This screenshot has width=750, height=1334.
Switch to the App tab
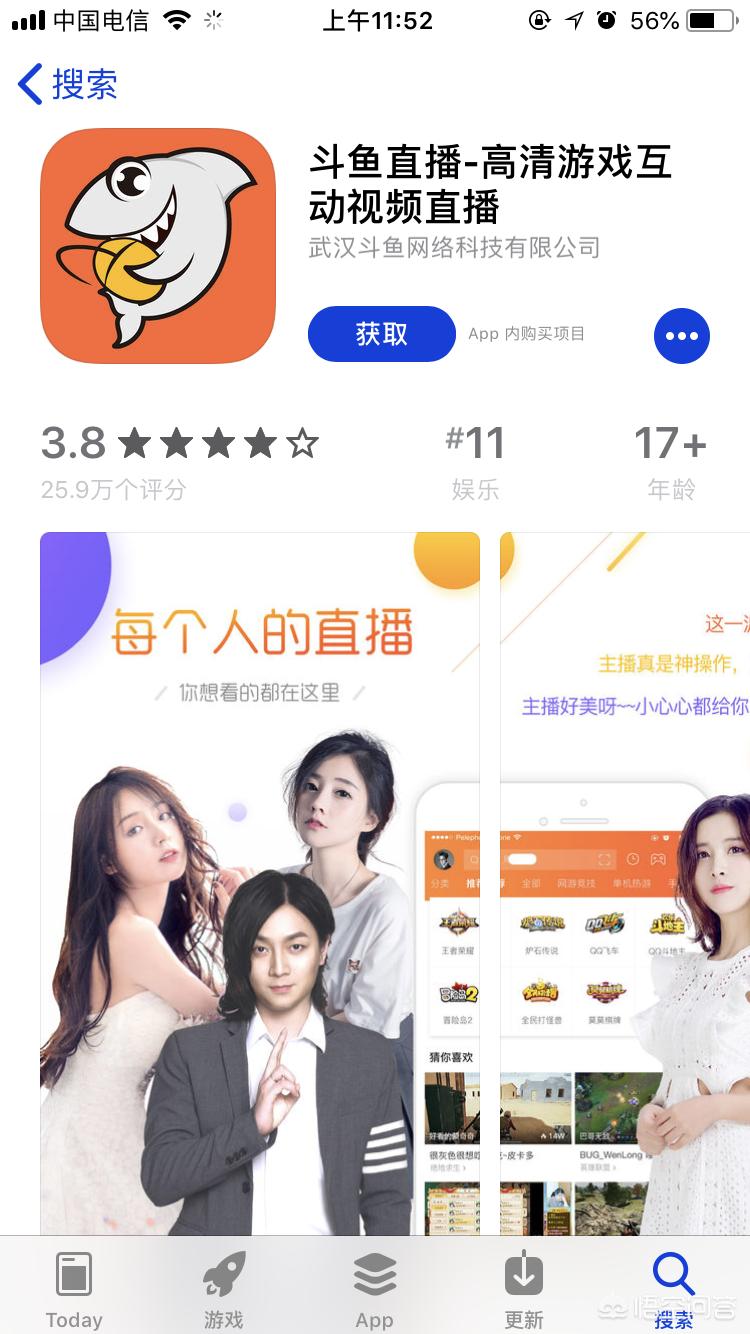point(374,1288)
